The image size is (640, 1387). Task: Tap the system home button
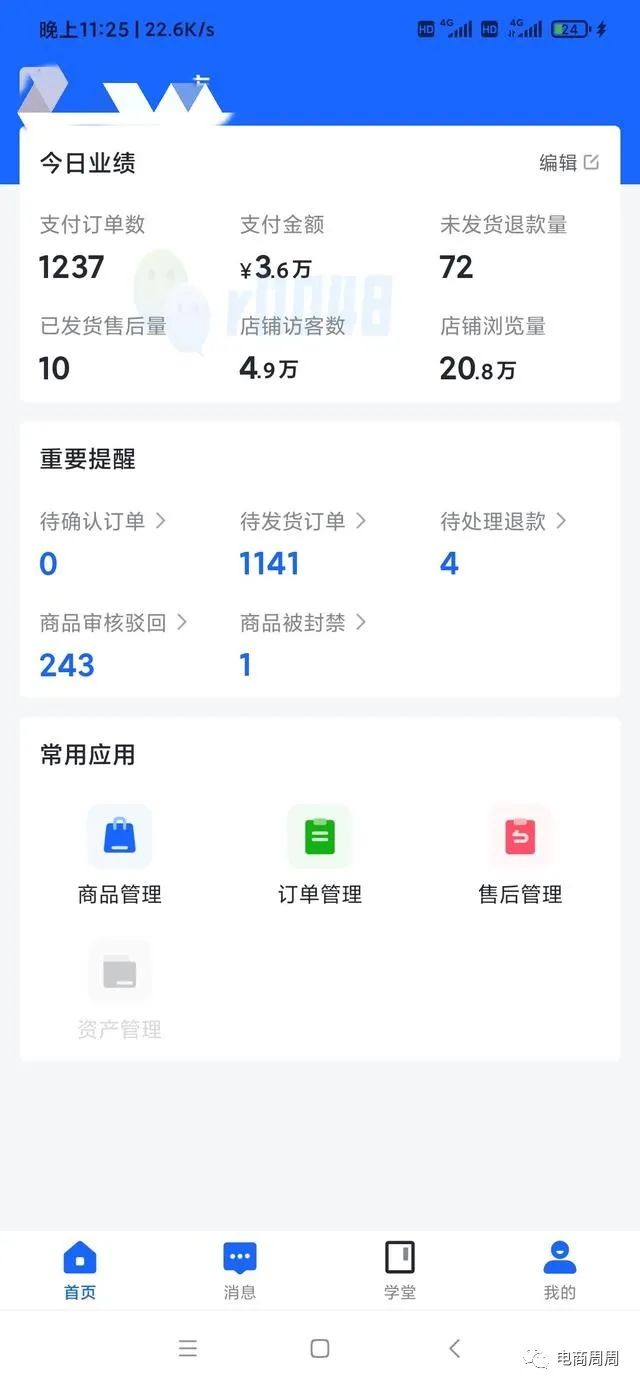point(320,1348)
